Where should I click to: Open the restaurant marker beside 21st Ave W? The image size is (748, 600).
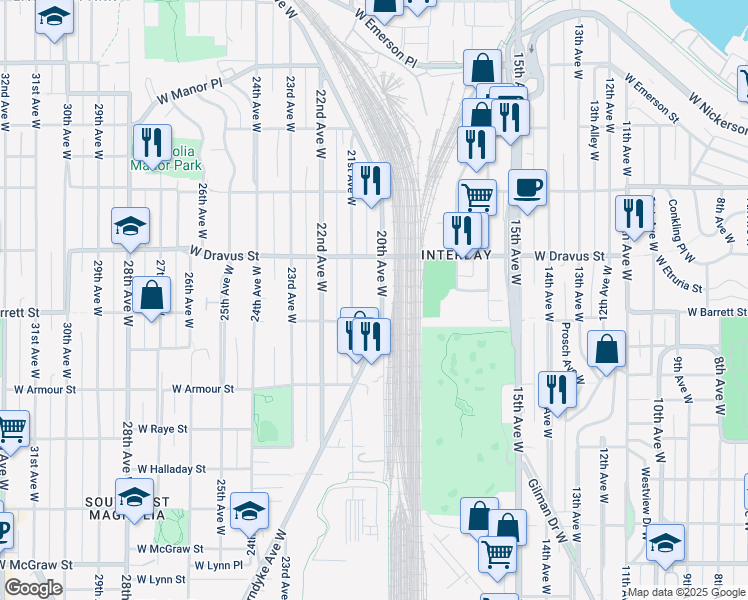coord(371,182)
